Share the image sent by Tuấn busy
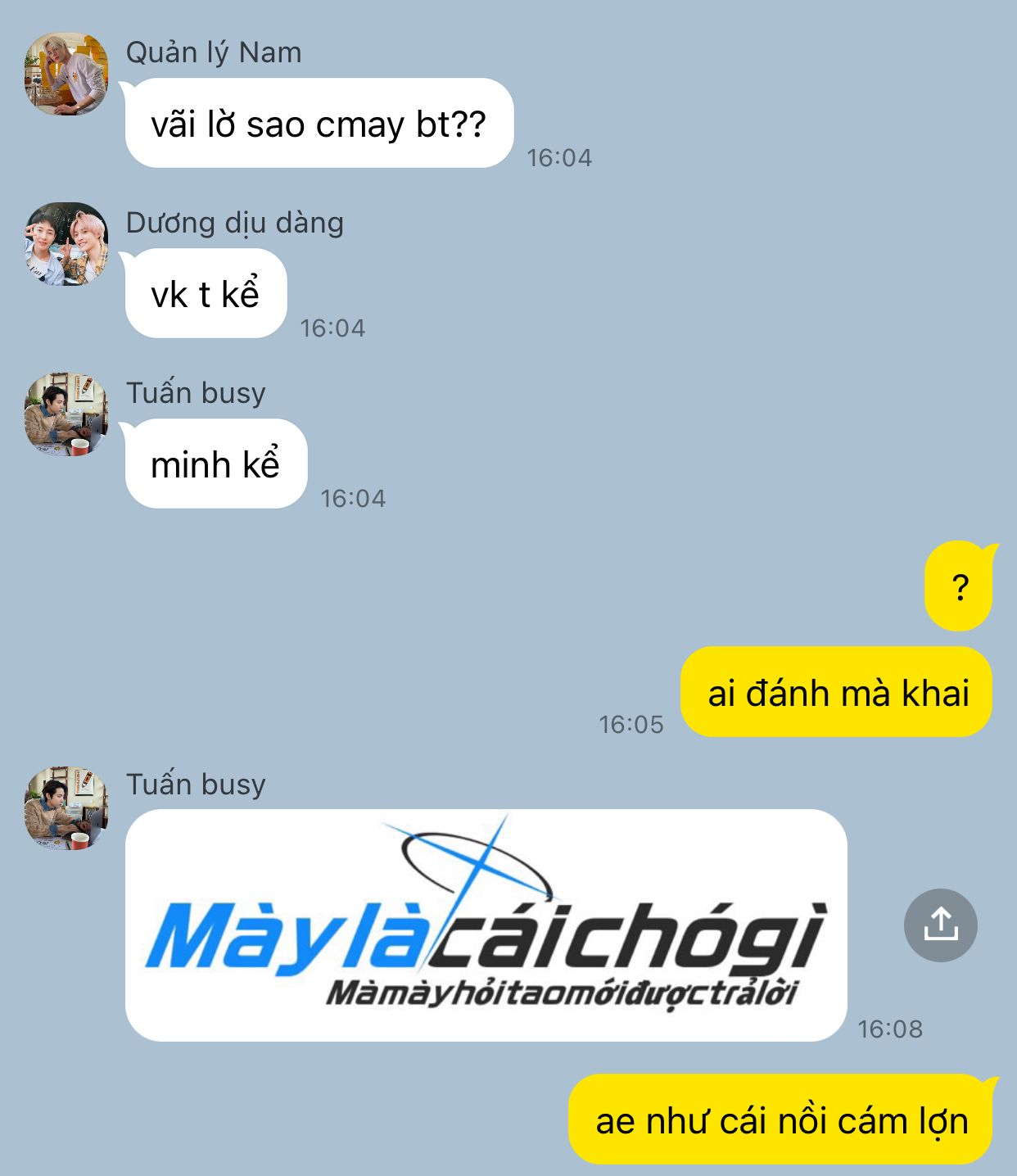Screen dimensions: 1017x1176 coord(940,925)
